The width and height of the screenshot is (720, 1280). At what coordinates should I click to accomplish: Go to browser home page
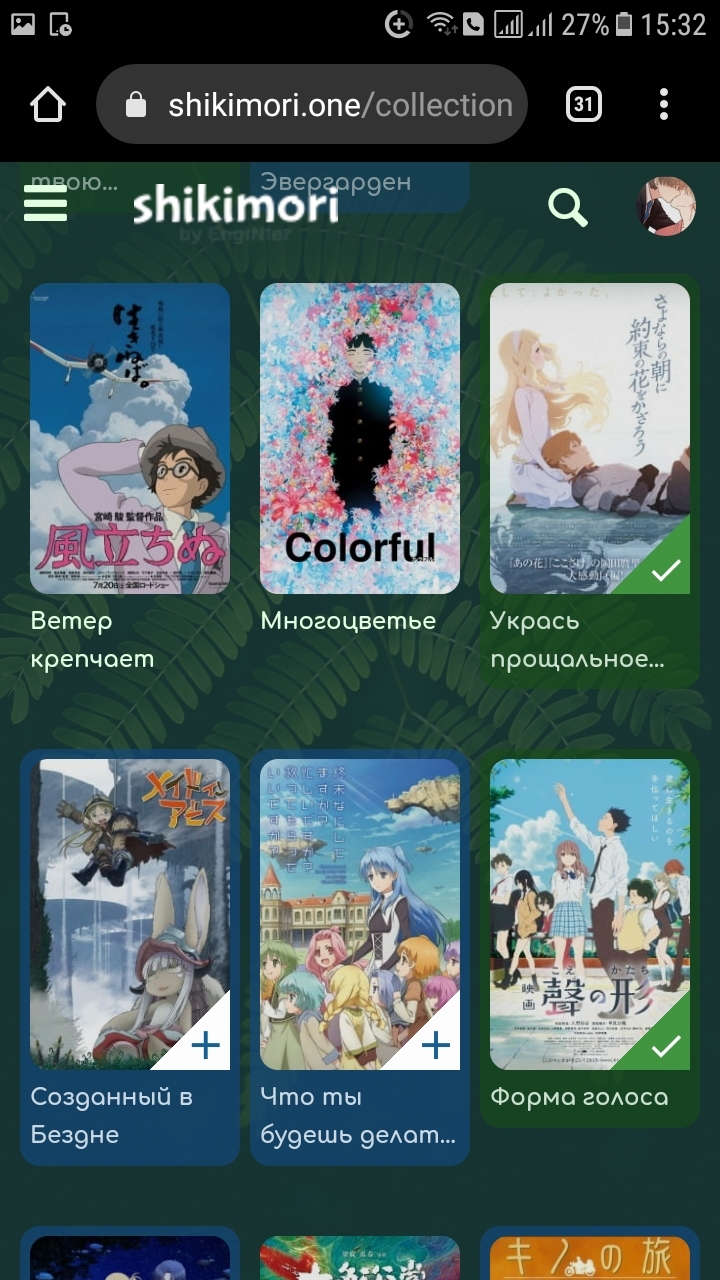48,104
